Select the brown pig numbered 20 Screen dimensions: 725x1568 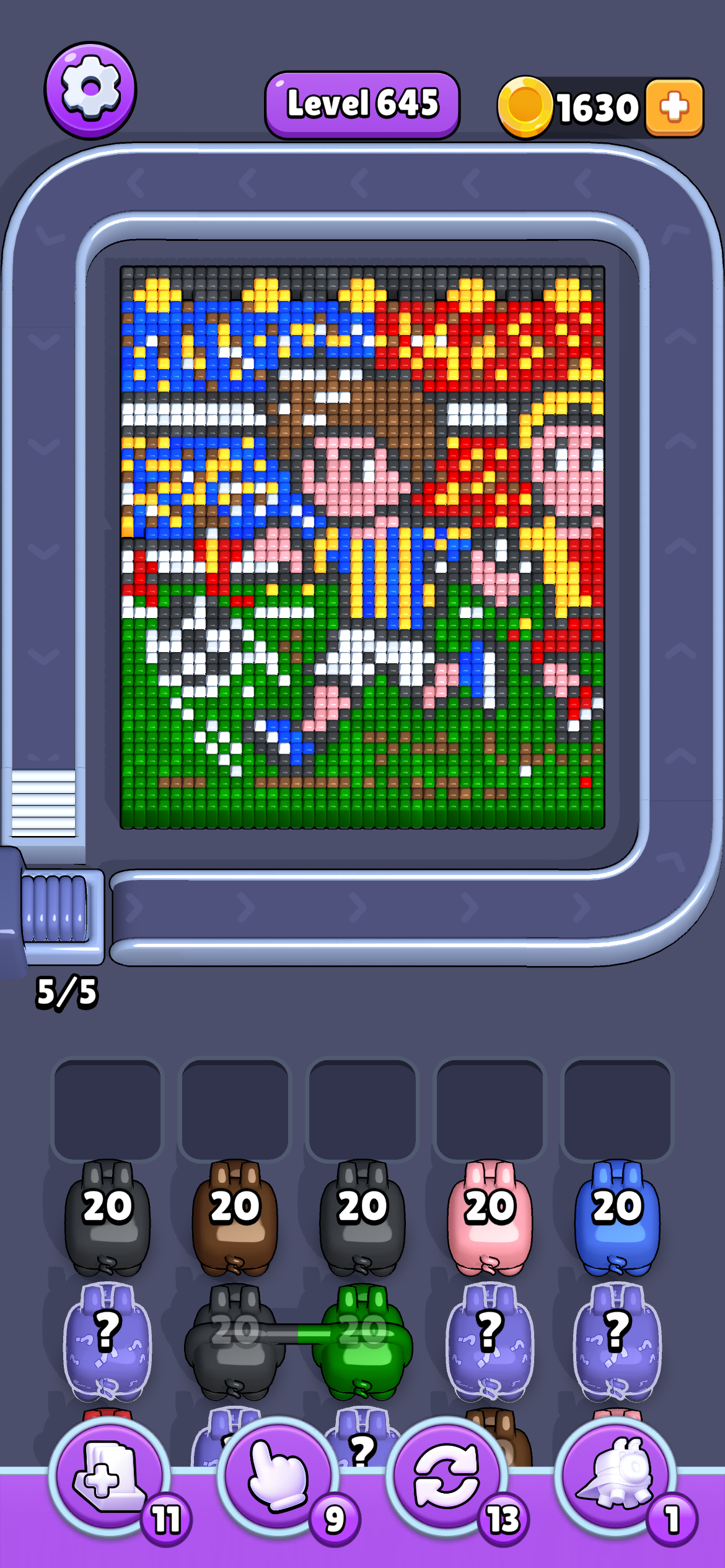click(x=235, y=1216)
